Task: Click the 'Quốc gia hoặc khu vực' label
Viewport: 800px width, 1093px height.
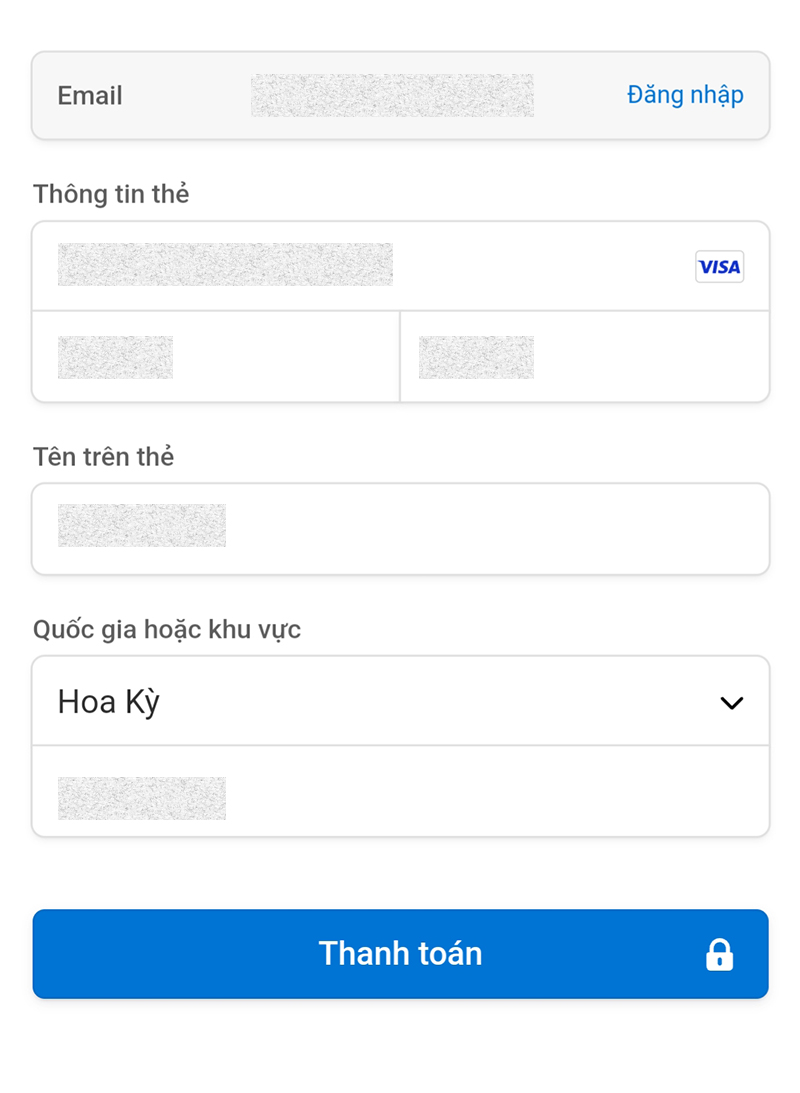Action: tap(167, 629)
